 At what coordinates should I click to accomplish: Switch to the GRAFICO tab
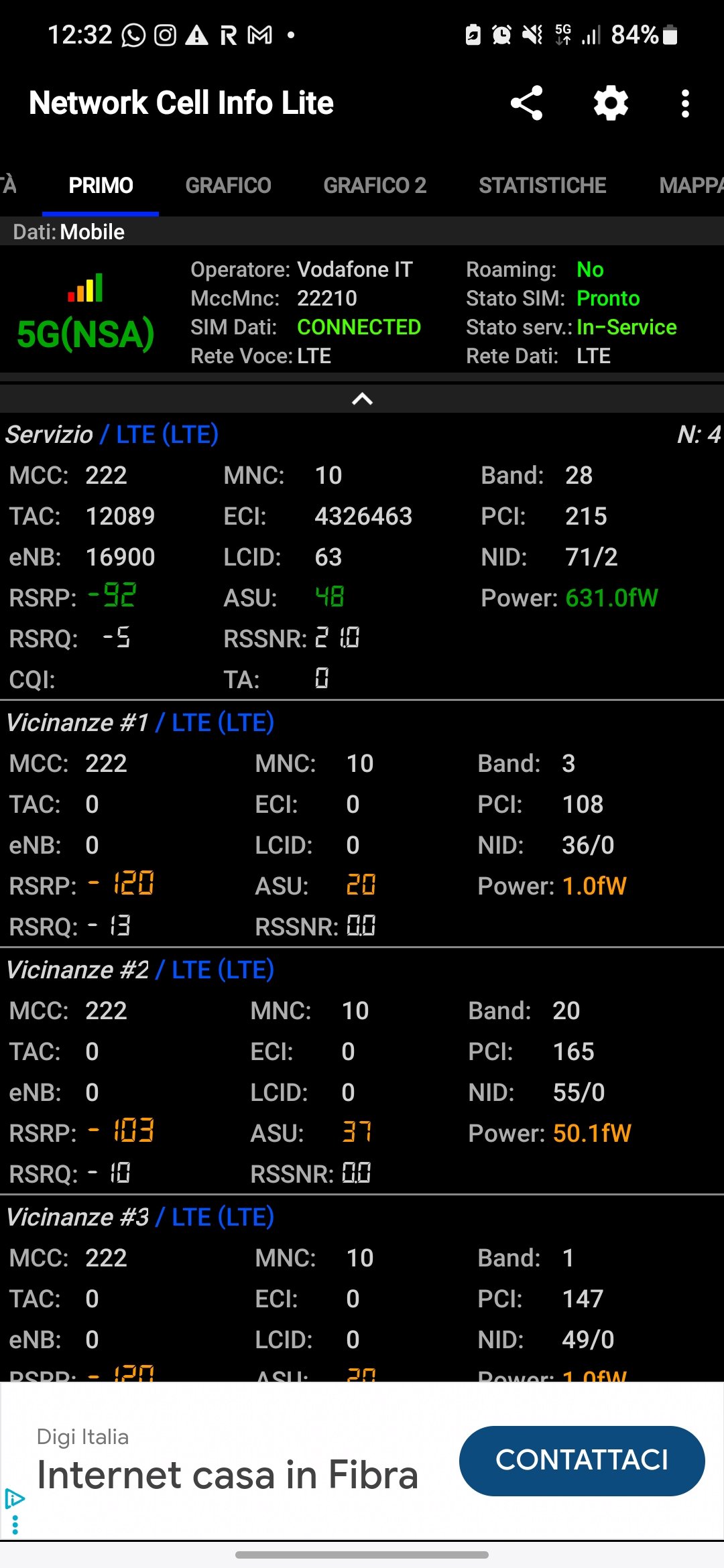pyautogui.click(x=228, y=185)
